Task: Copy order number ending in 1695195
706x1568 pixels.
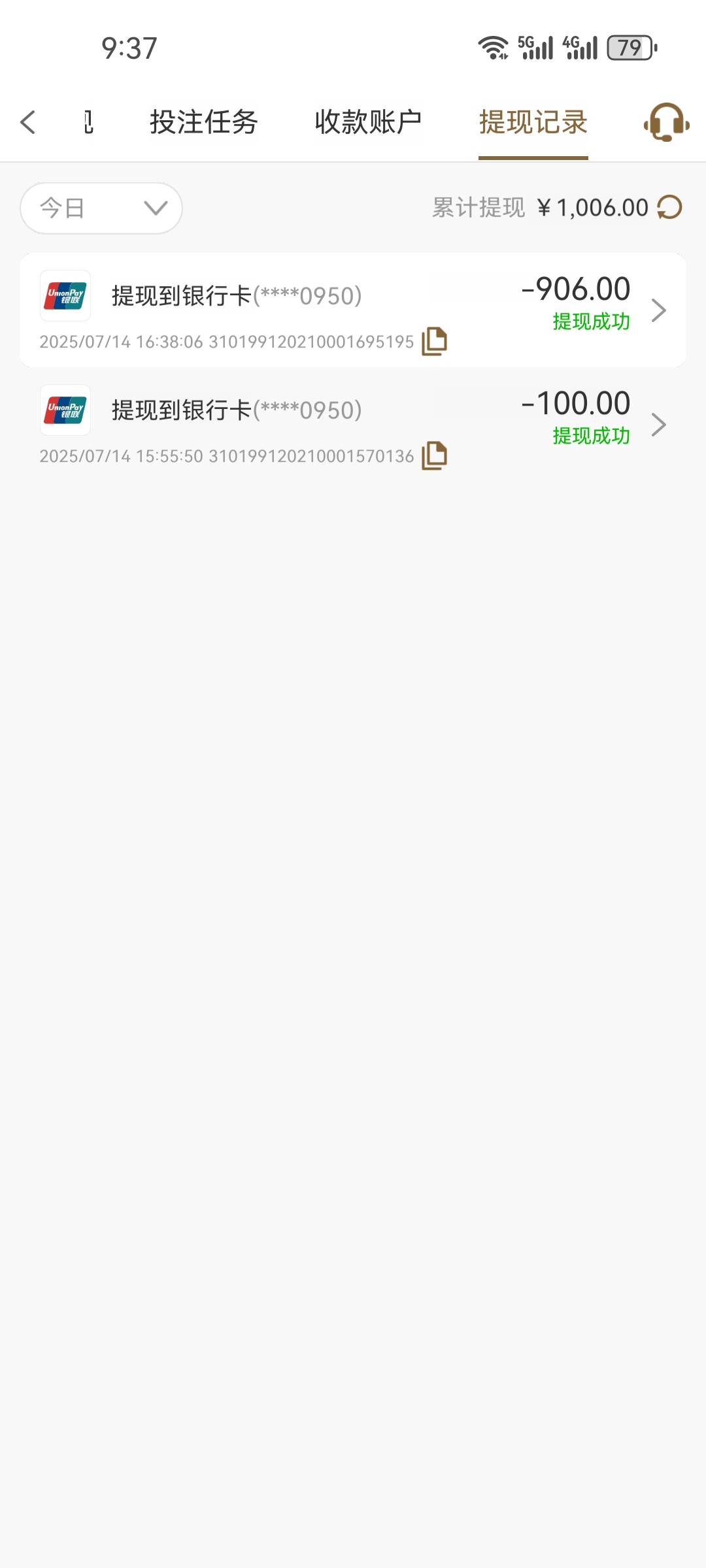Action: click(x=434, y=341)
